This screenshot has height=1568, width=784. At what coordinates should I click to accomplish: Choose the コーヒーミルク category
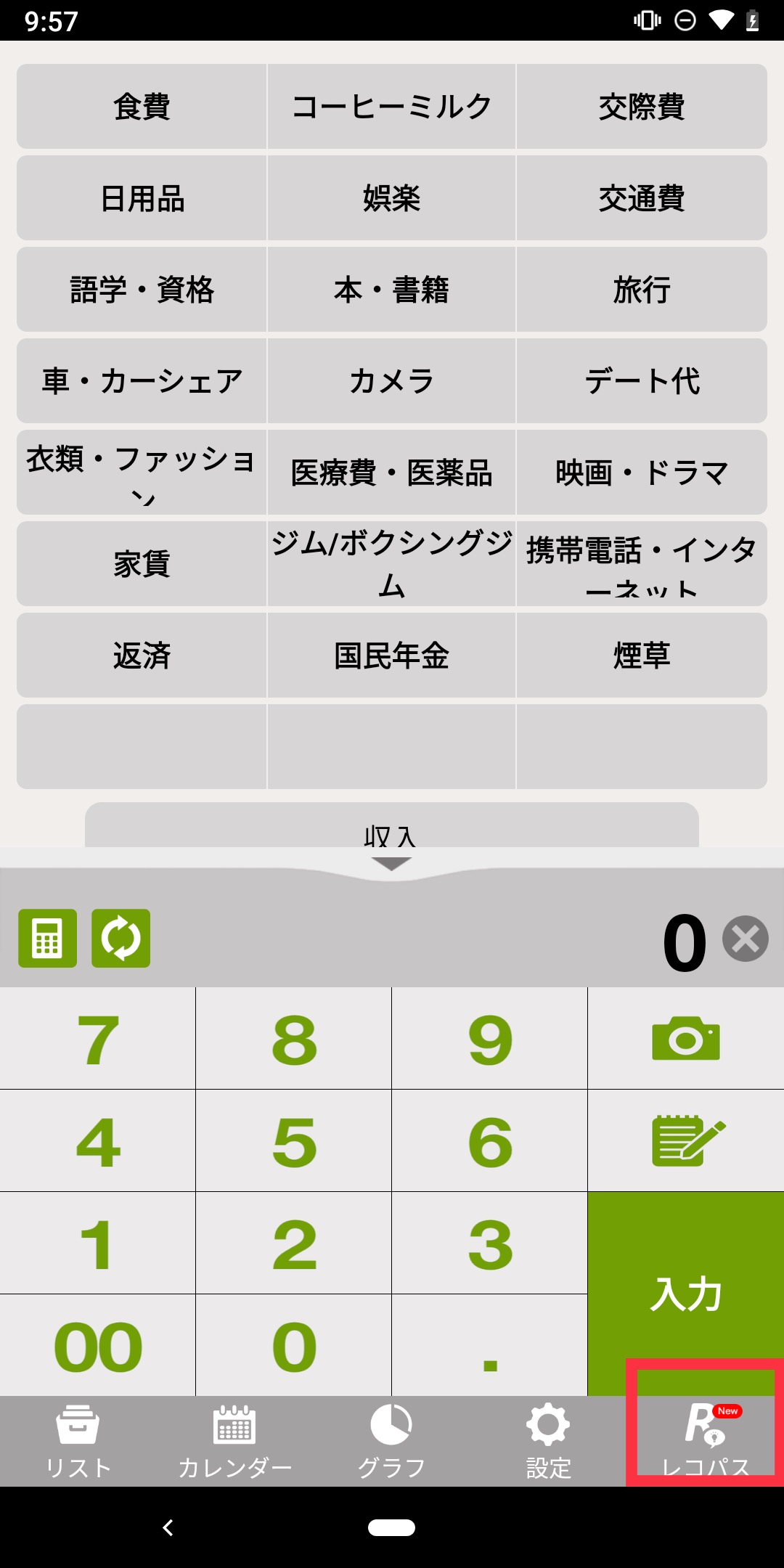click(x=391, y=107)
